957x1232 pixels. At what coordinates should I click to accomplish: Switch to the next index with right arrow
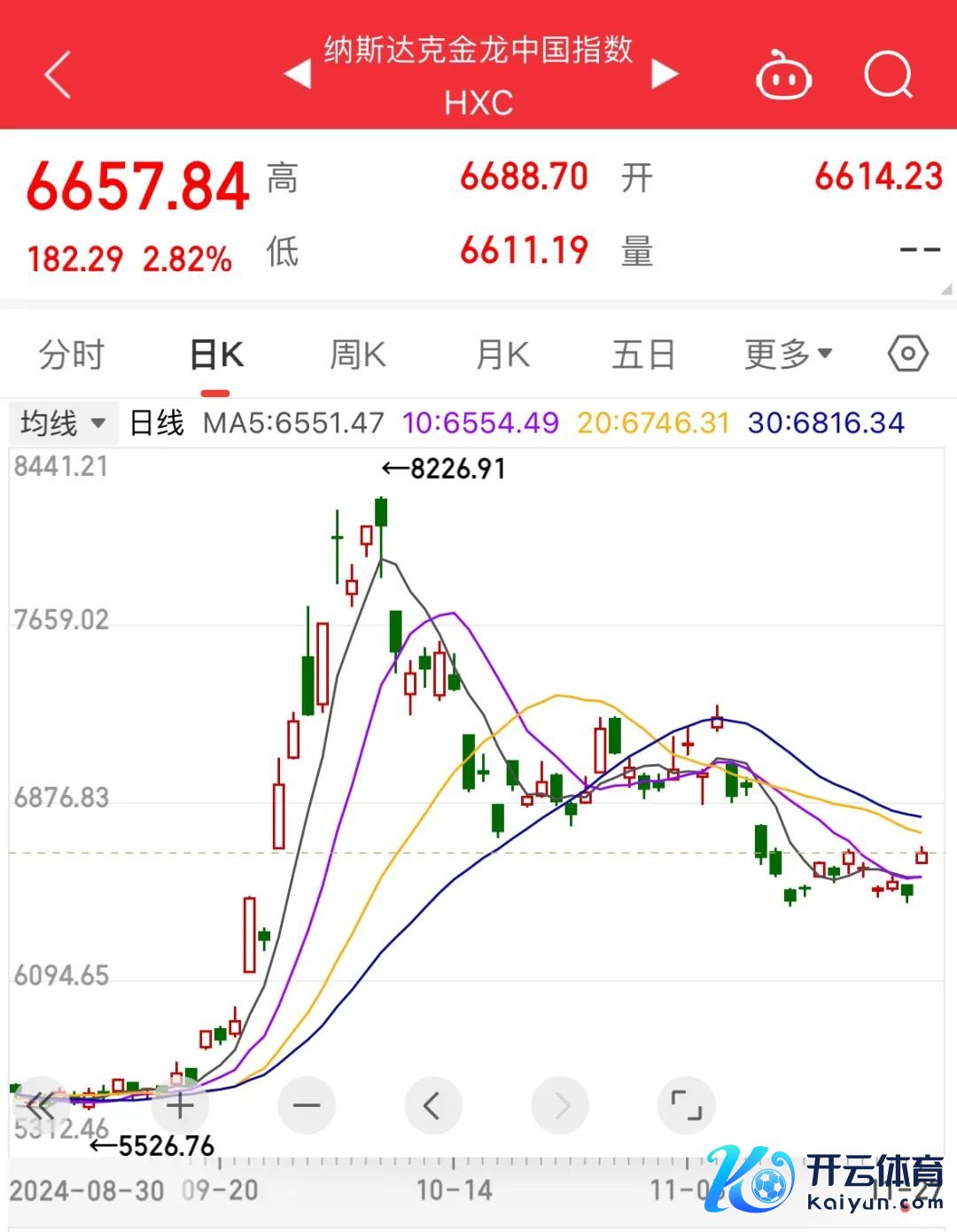(x=664, y=74)
